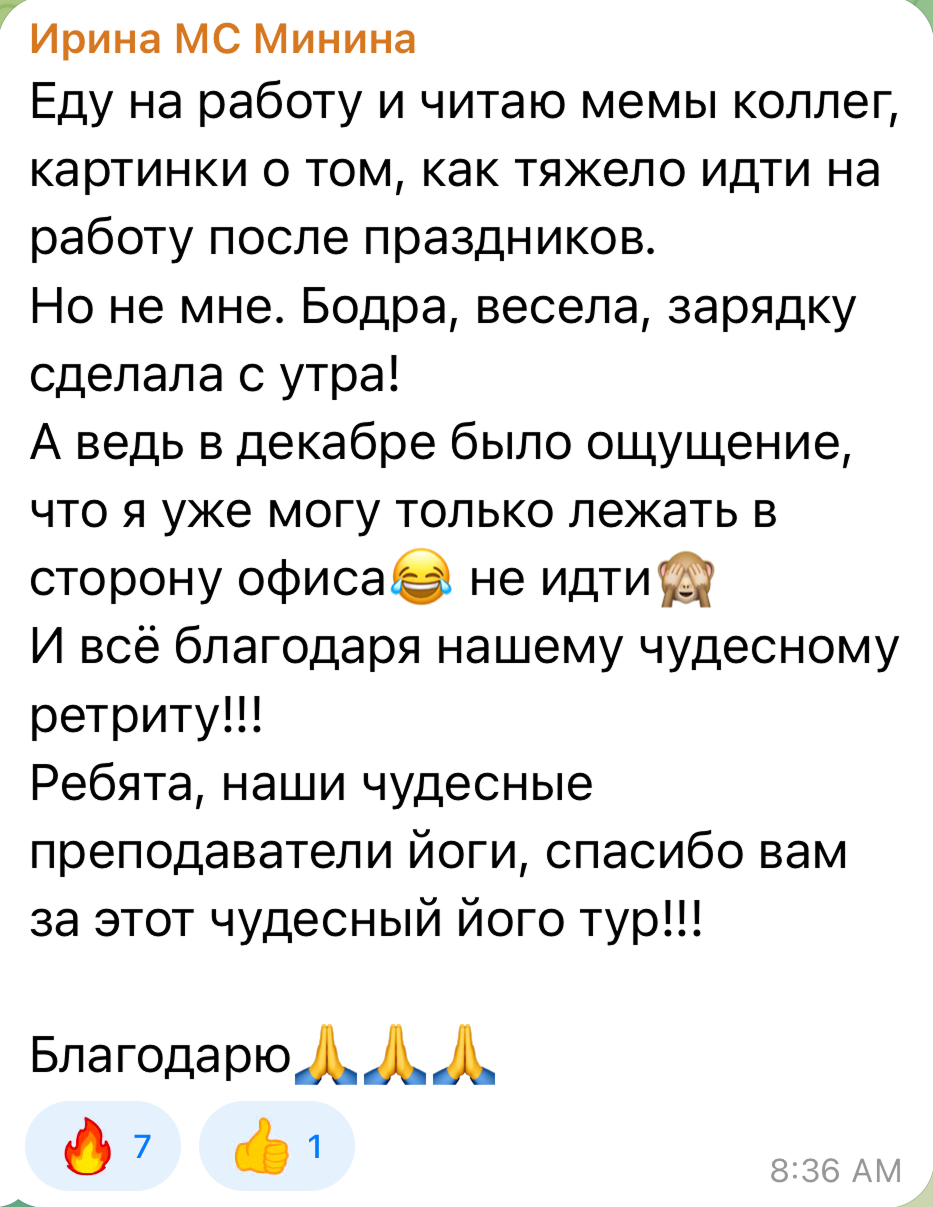Screen dimensions: 933x1207
Task: Tap the thumbs-up reaction chip
Action: (277, 1146)
